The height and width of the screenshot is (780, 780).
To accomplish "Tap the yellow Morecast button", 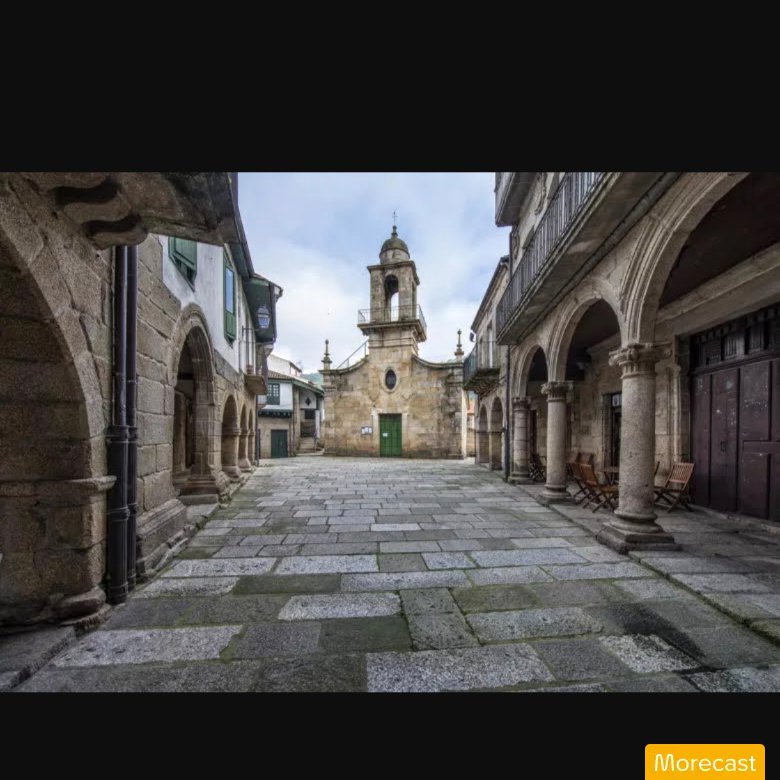I will pyautogui.click(x=704, y=762).
